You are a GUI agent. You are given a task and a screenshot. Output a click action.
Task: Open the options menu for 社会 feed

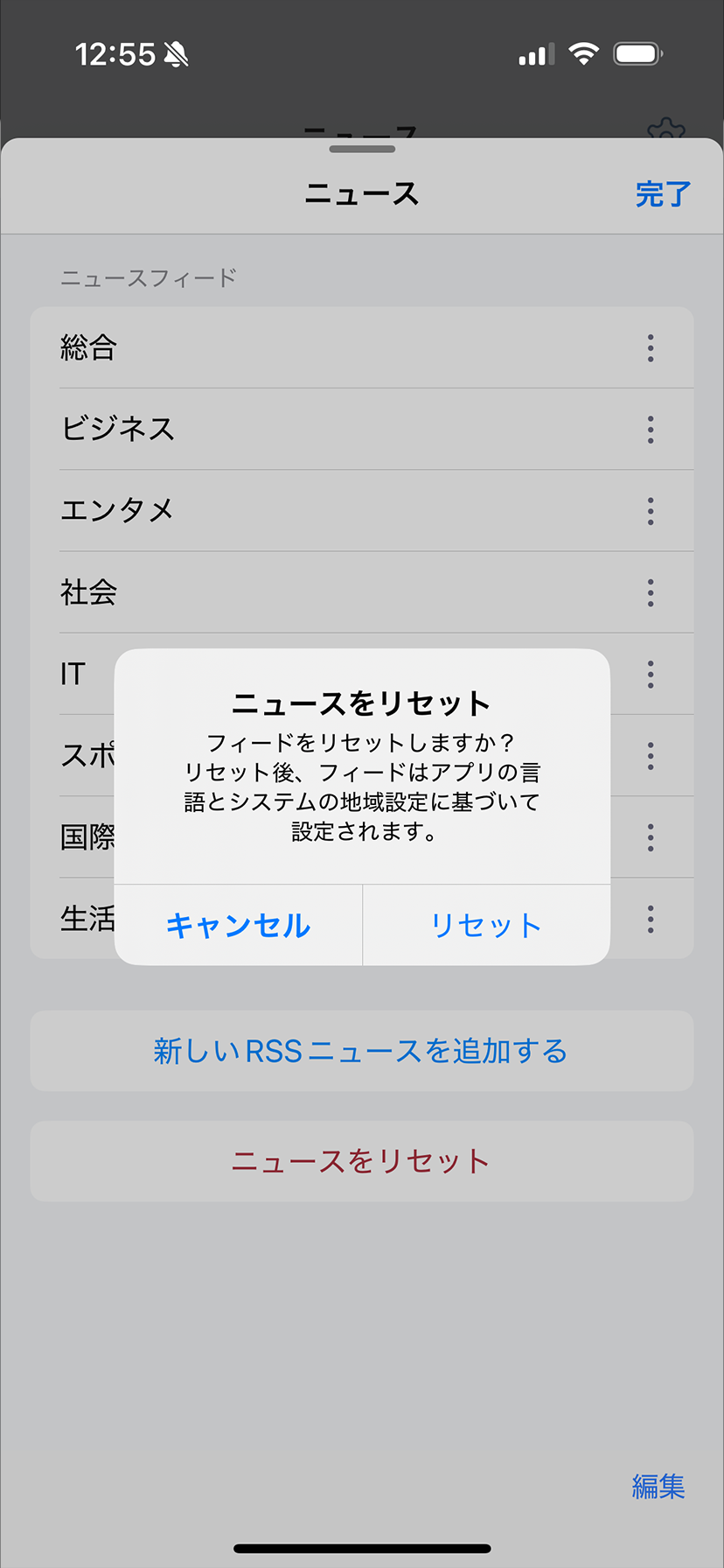[x=651, y=592]
